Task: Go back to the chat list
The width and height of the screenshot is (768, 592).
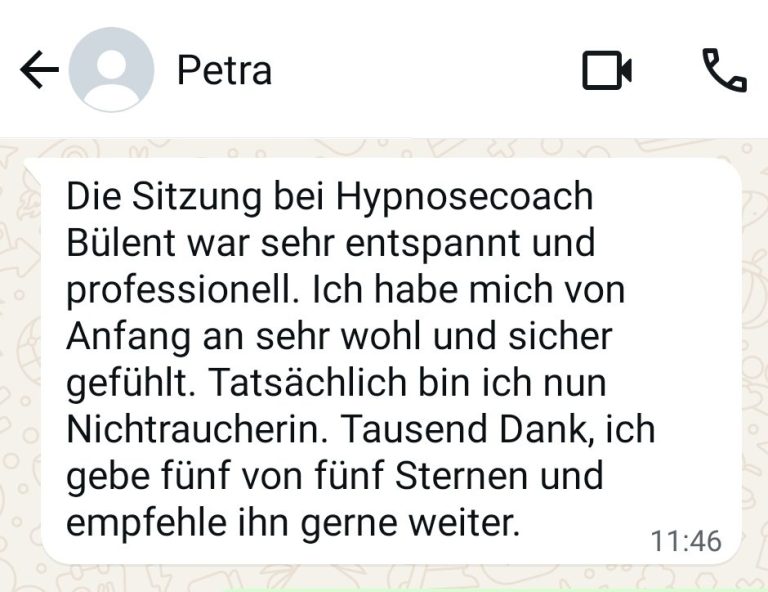Action: click(x=38, y=70)
